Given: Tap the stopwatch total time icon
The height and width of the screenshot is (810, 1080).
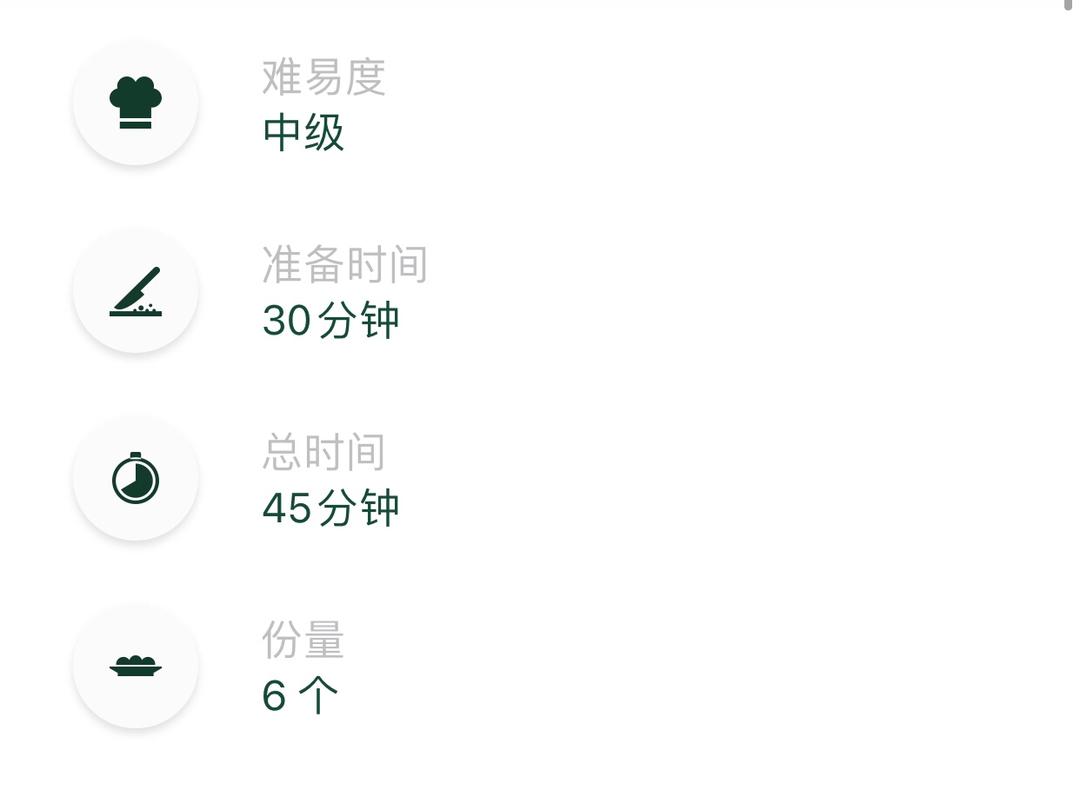Looking at the screenshot, I should click(136, 478).
